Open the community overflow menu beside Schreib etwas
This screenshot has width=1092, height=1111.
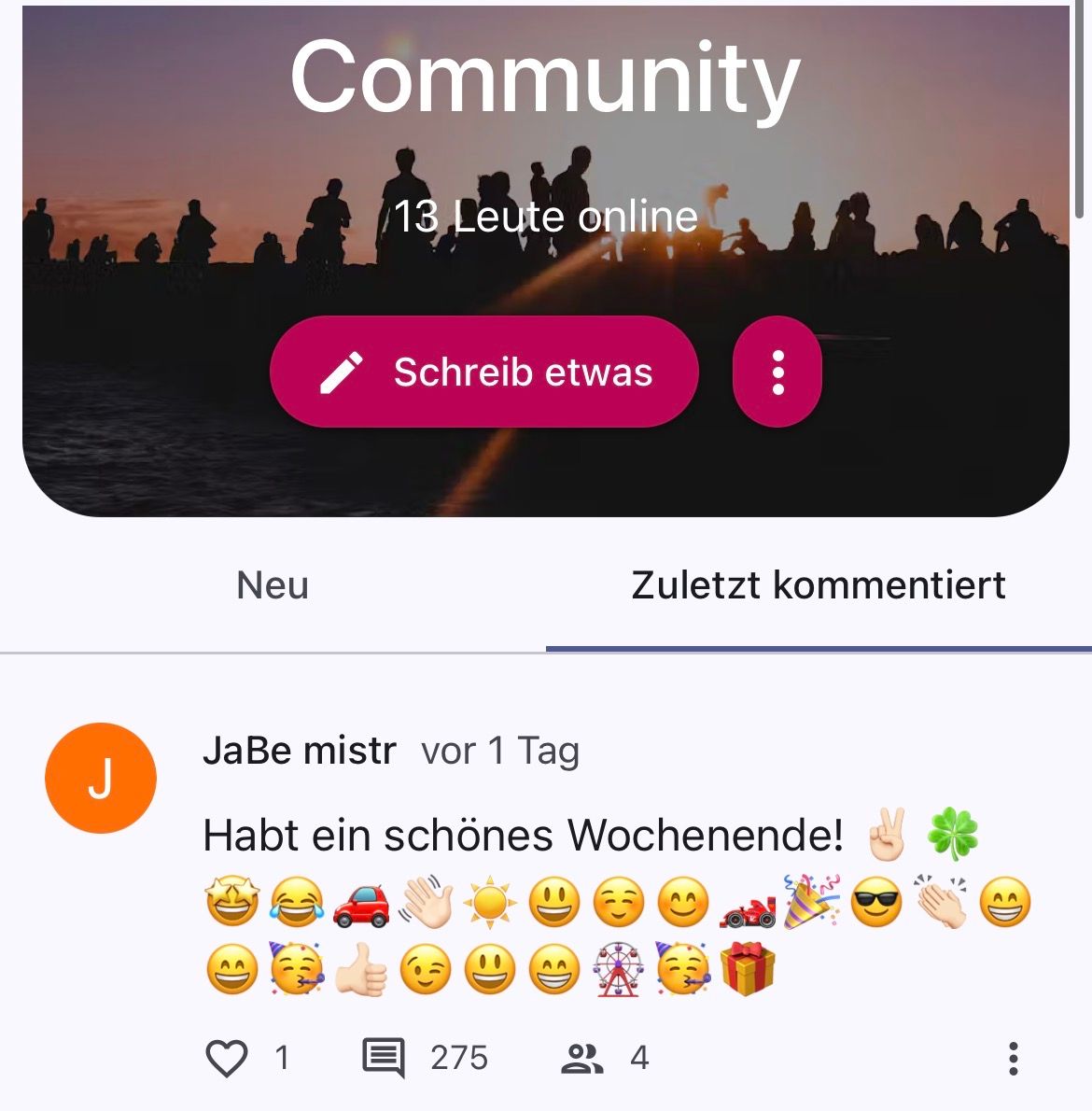tap(777, 373)
